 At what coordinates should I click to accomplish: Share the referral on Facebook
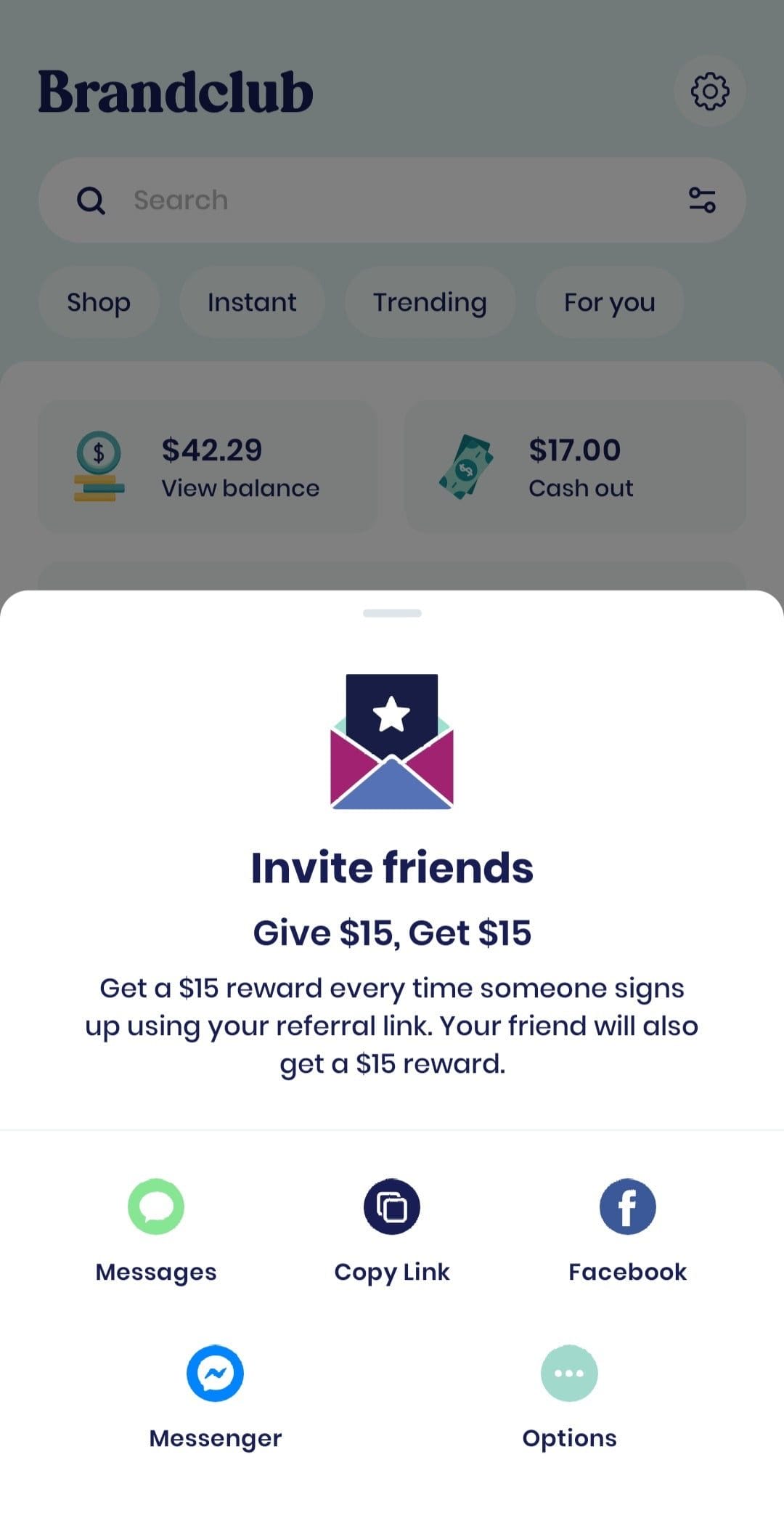tap(627, 1230)
